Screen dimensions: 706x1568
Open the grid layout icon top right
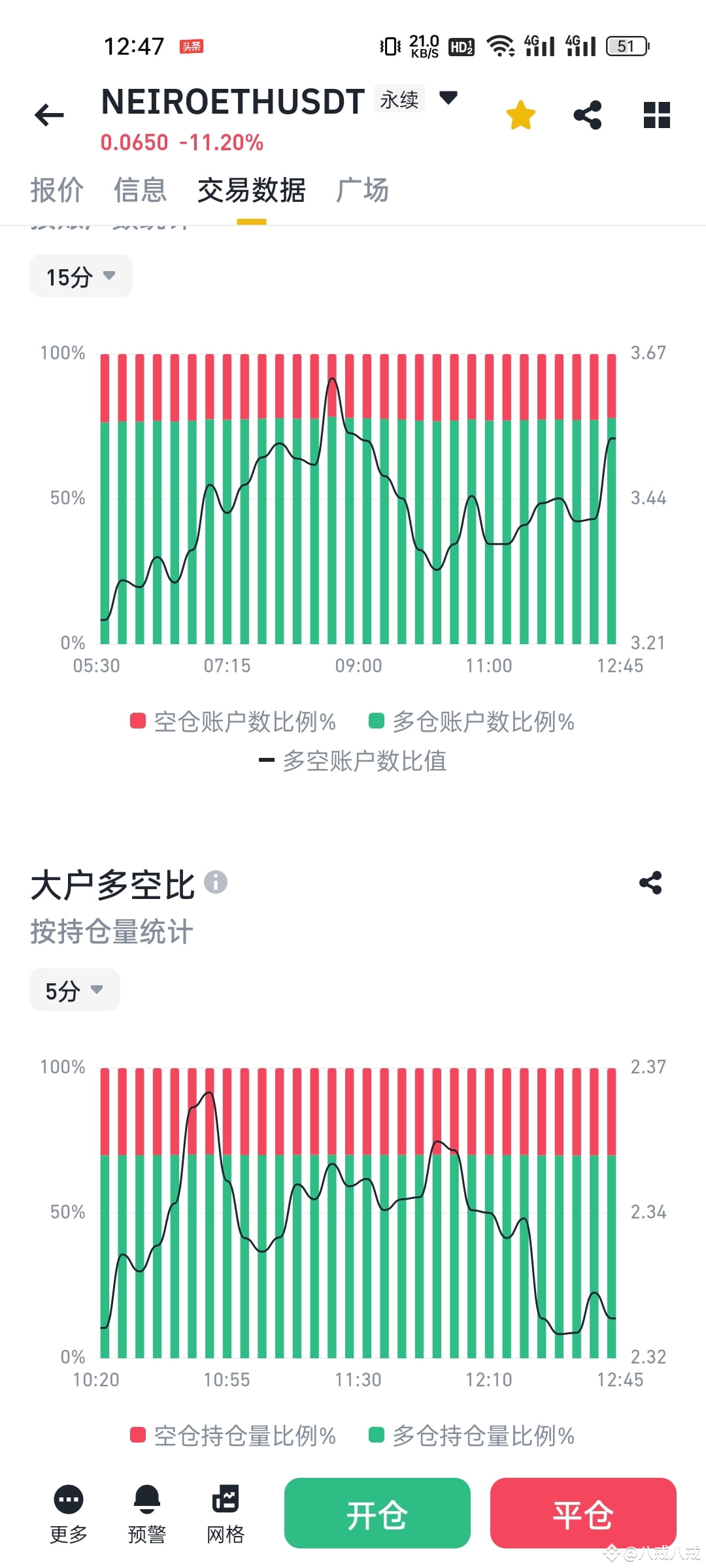pyautogui.click(x=656, y=114)
